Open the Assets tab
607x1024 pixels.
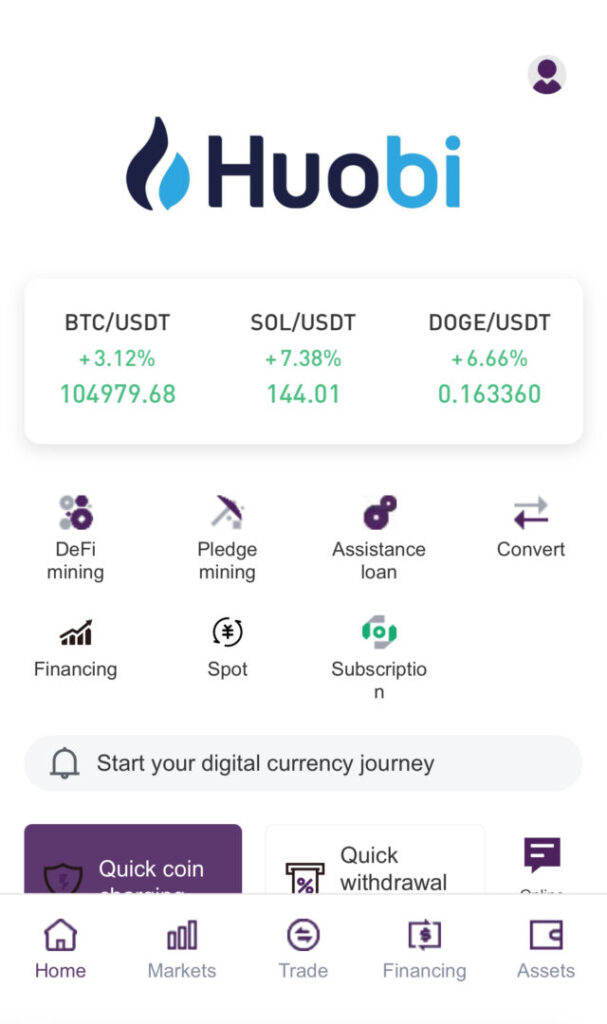546,948
